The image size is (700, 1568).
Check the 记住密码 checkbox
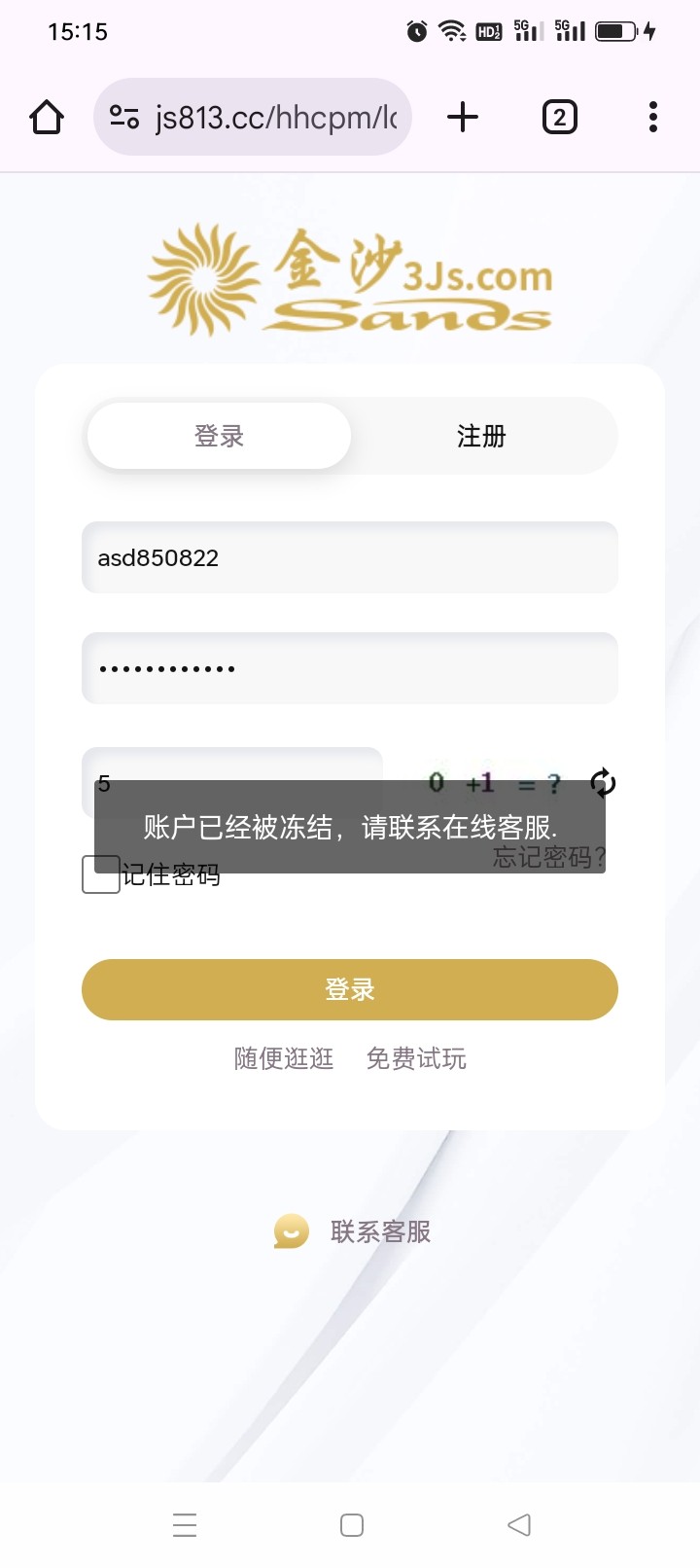coord(101,874)
